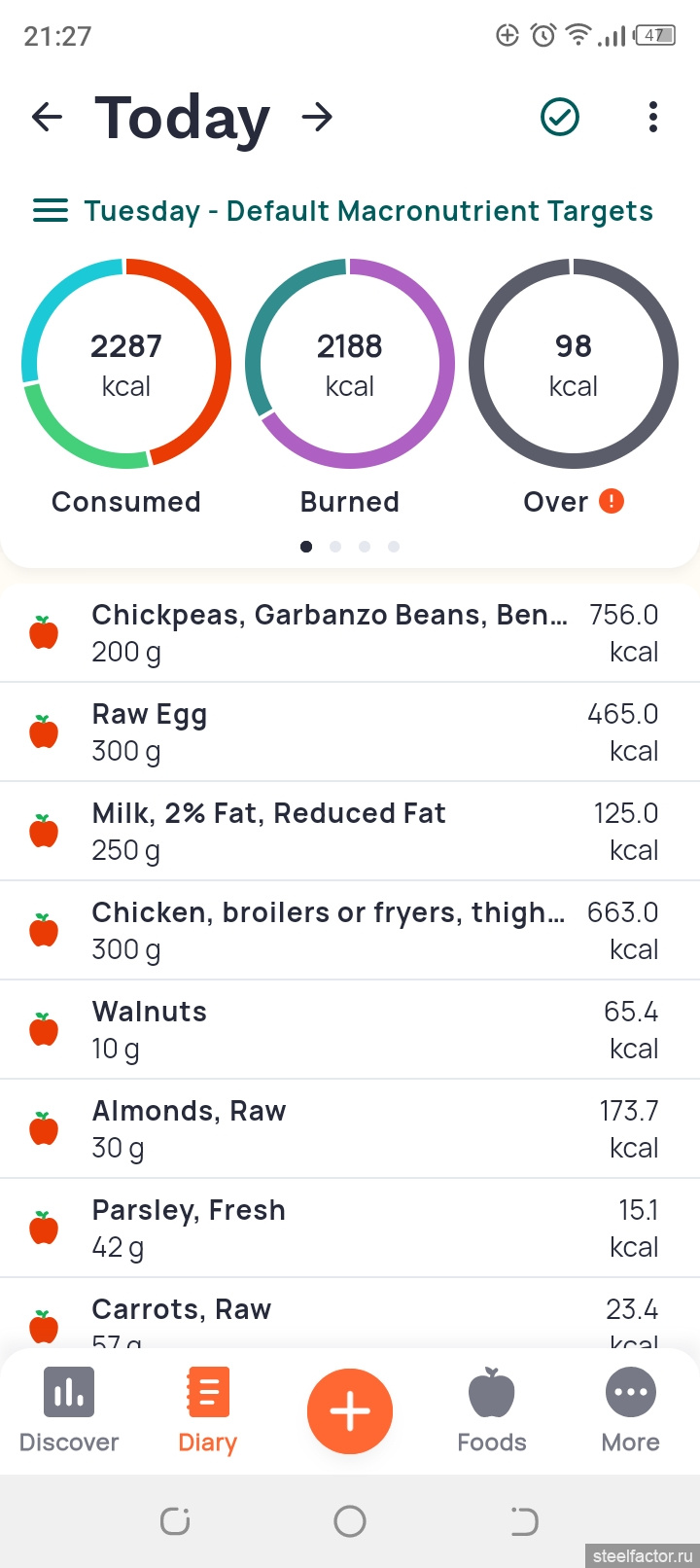Open the More tab
Screen dimensions: 700x1568
click(x=631, y=1410)
